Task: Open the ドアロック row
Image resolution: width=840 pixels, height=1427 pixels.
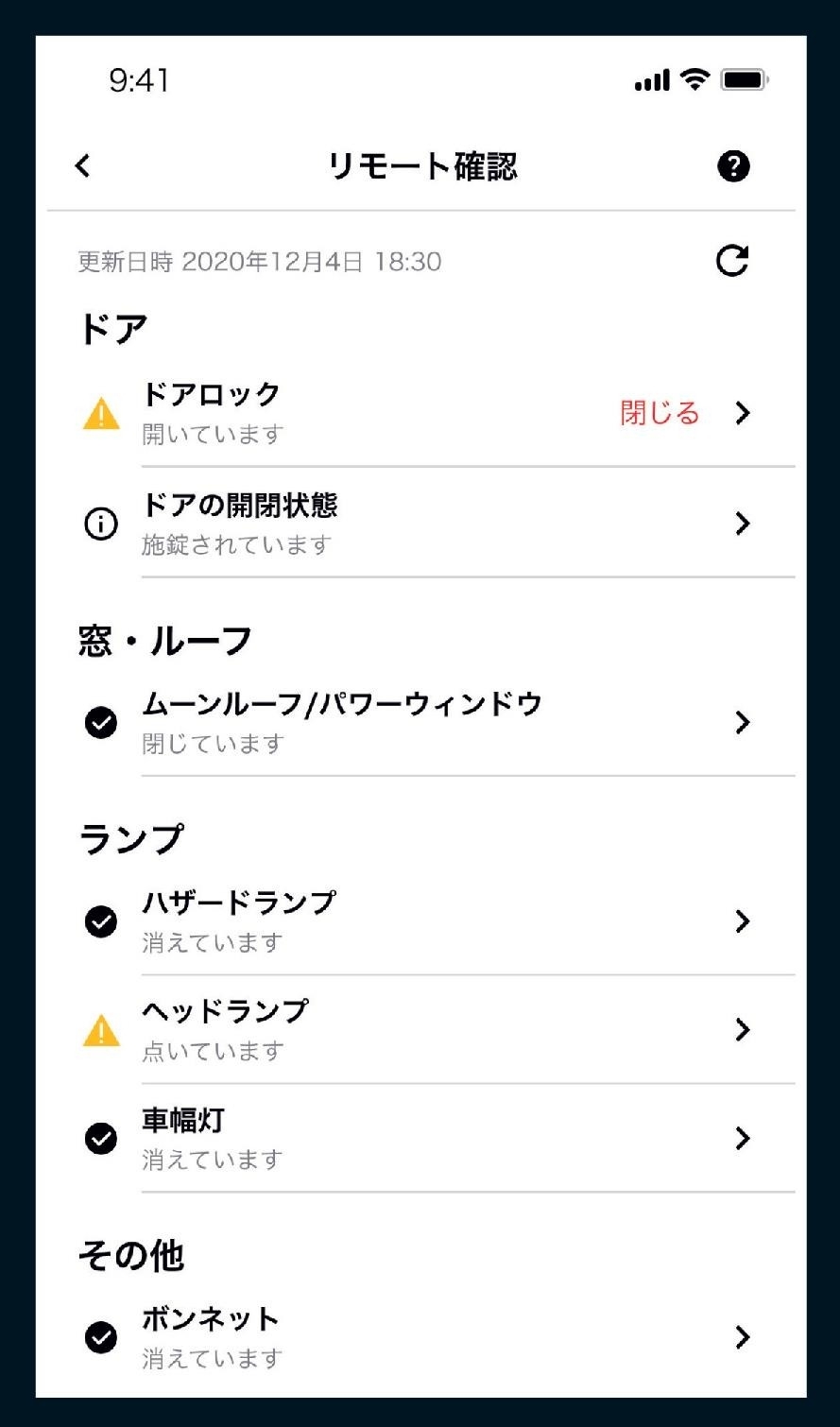Action: click(x=421, y=413)
